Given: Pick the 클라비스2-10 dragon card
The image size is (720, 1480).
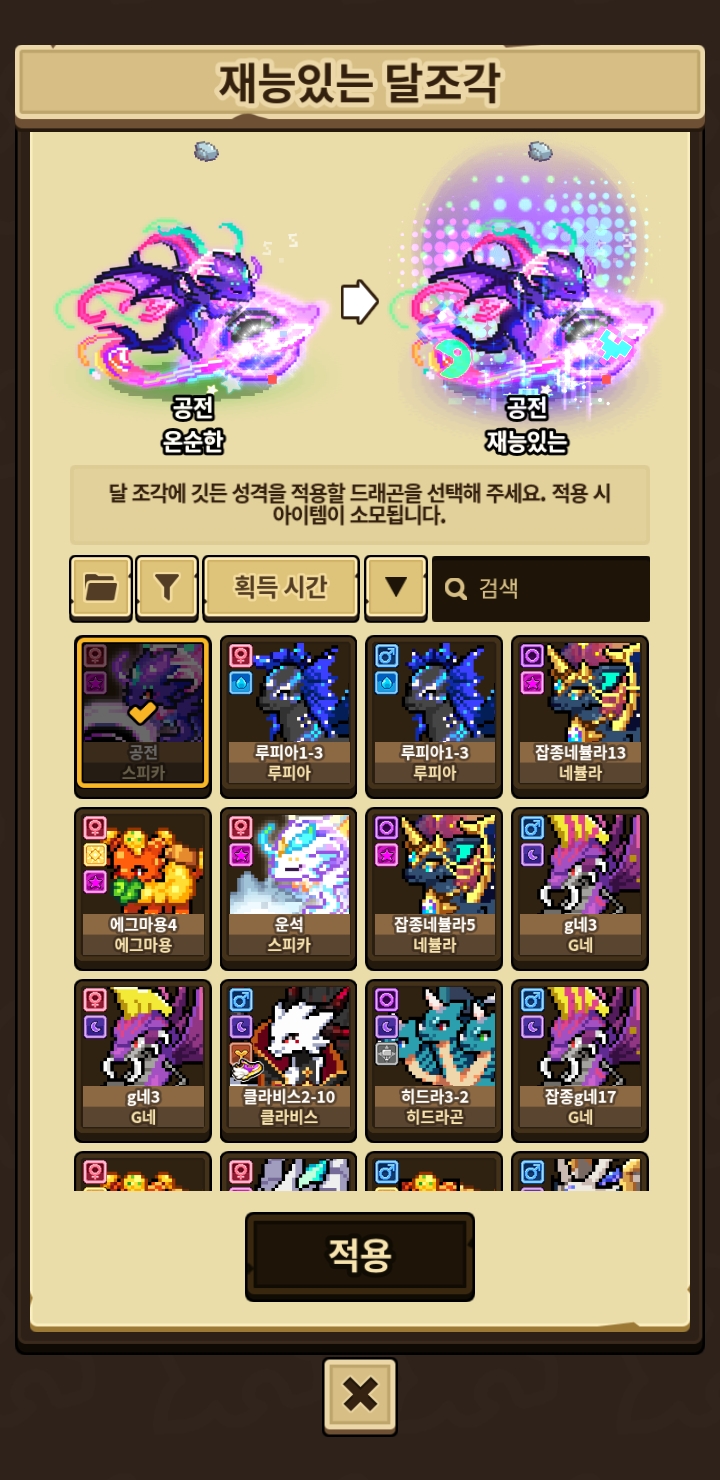Looking at the screenshot, I should (x=288, y=1057).
